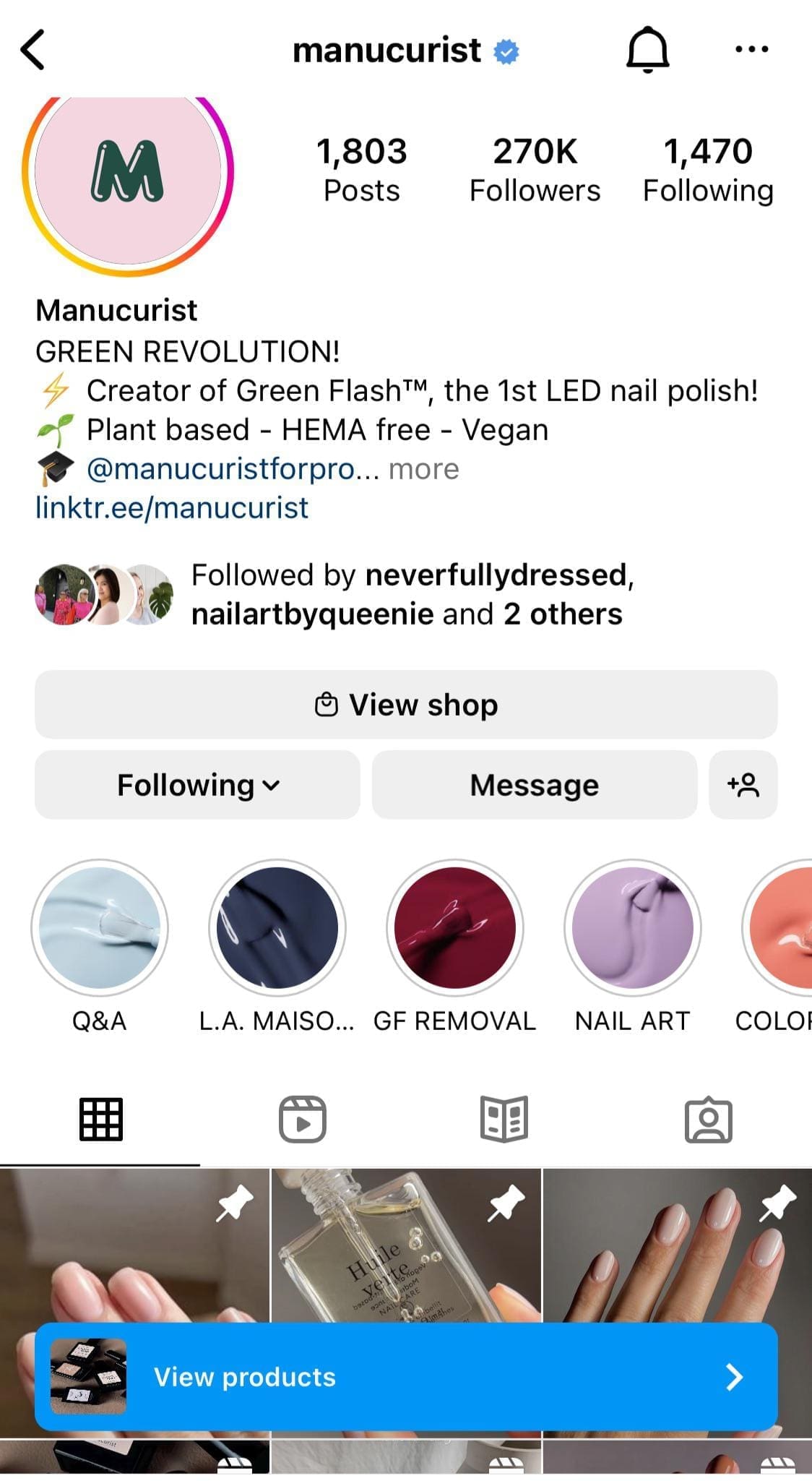812x1481 pixels.
Task: Open linktr.ee/manucurist link
Action: click(171, 508)
